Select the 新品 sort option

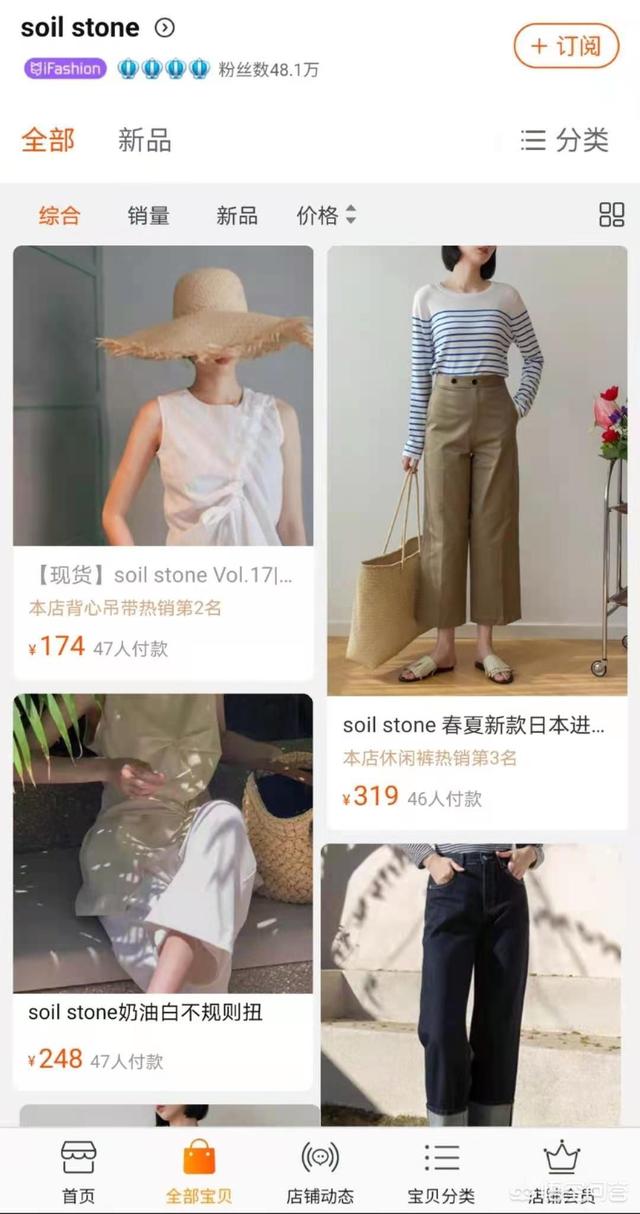pyautogui.click(x=237, y=215)
